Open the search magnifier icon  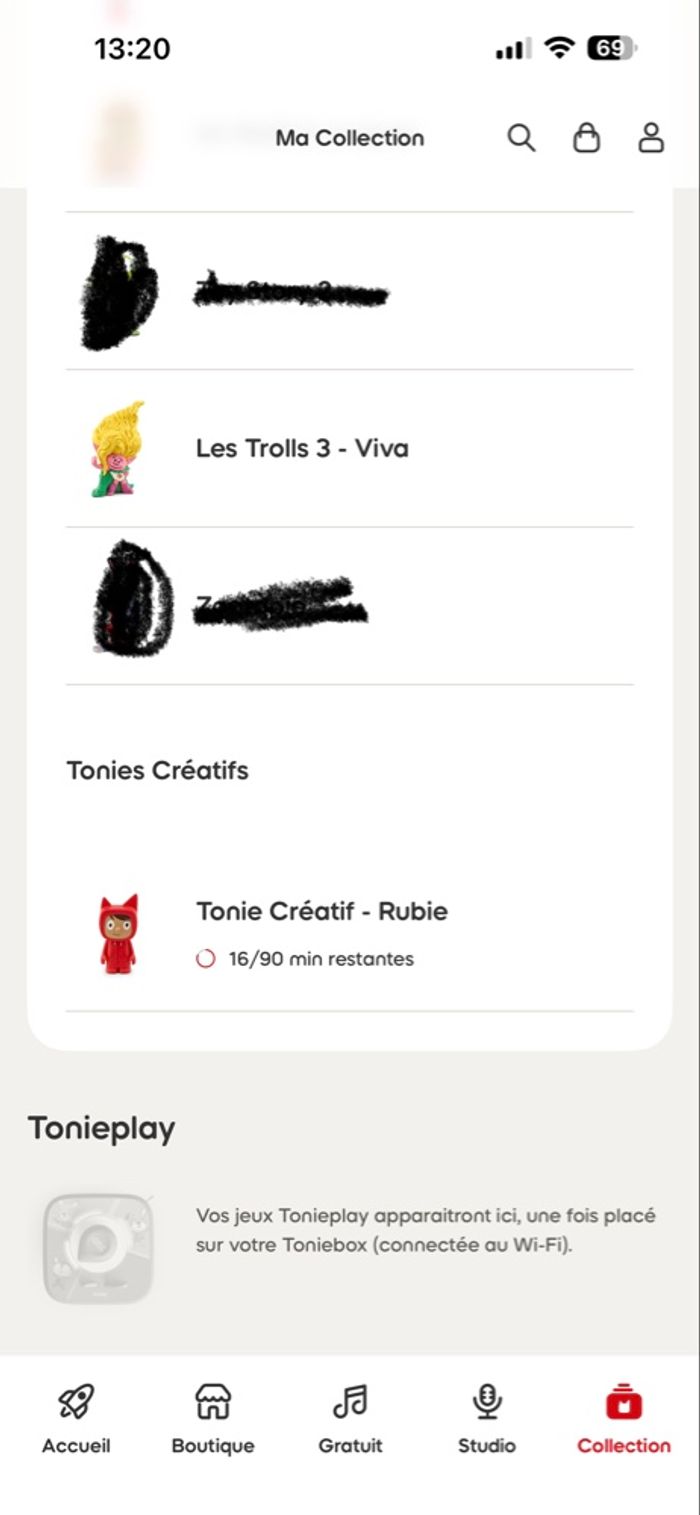click(521, 138)
